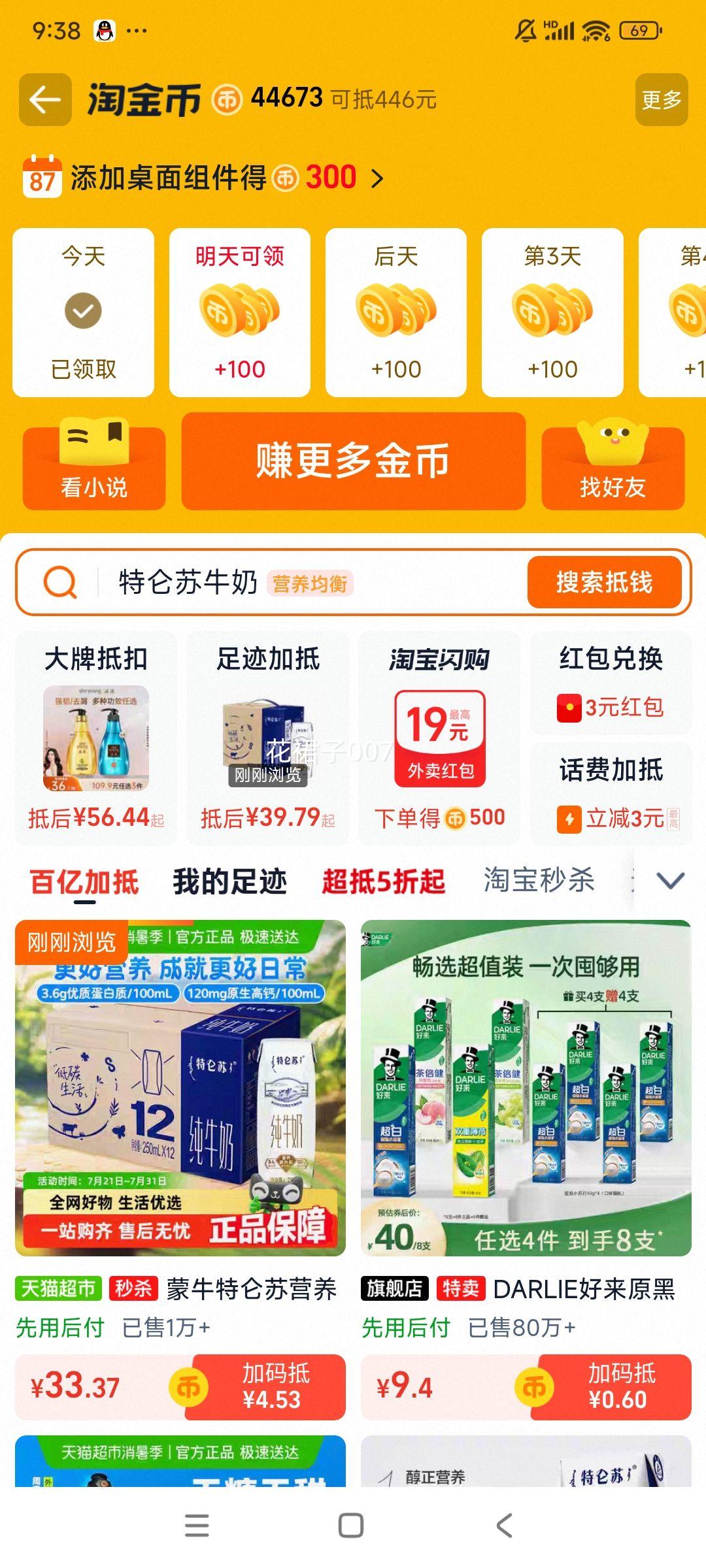Claim tomorrow's +100 coins card
Viewport: 706px width, 1568px height.
(239, 312)
